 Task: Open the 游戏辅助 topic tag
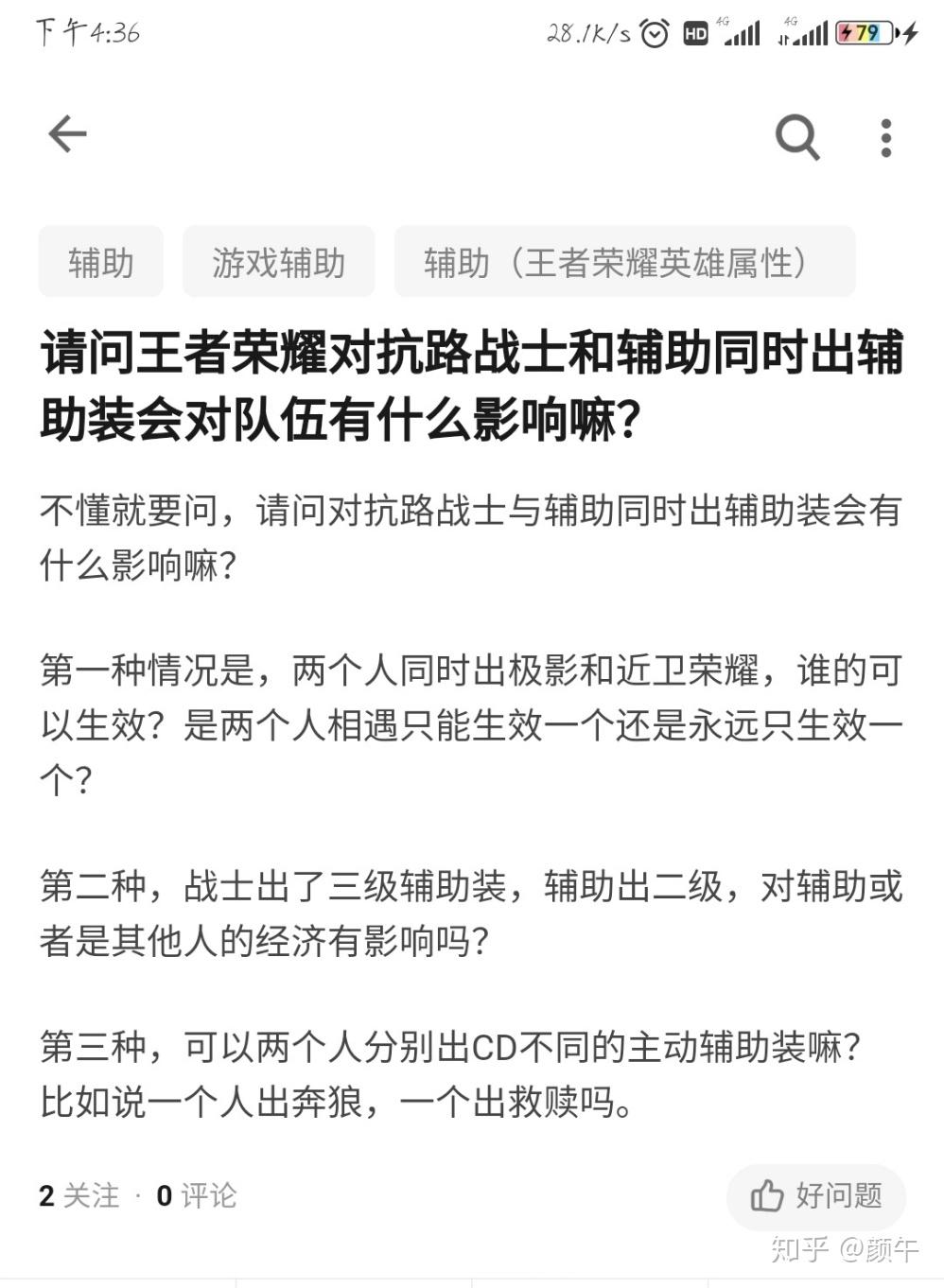[278, 262]
